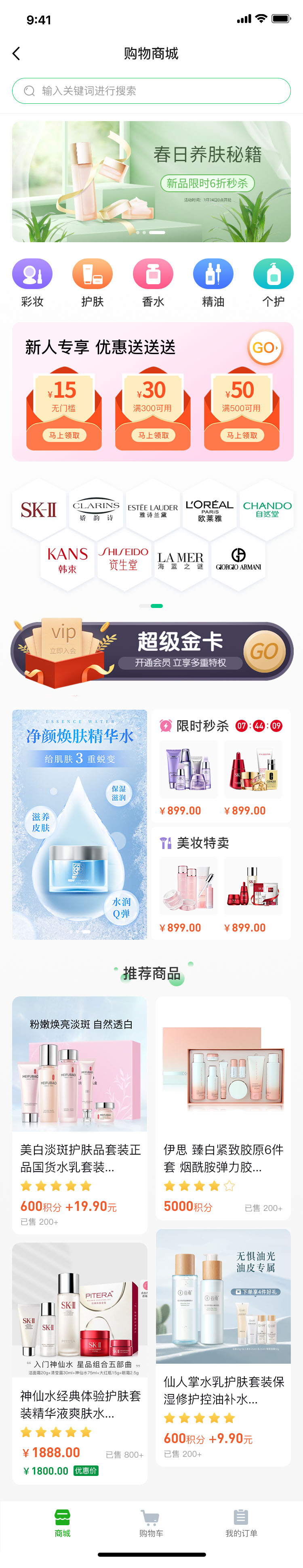Claim the ¥30 满300可用 coupon
Screen dimensions: 303x1568
(x=152, y=435)
